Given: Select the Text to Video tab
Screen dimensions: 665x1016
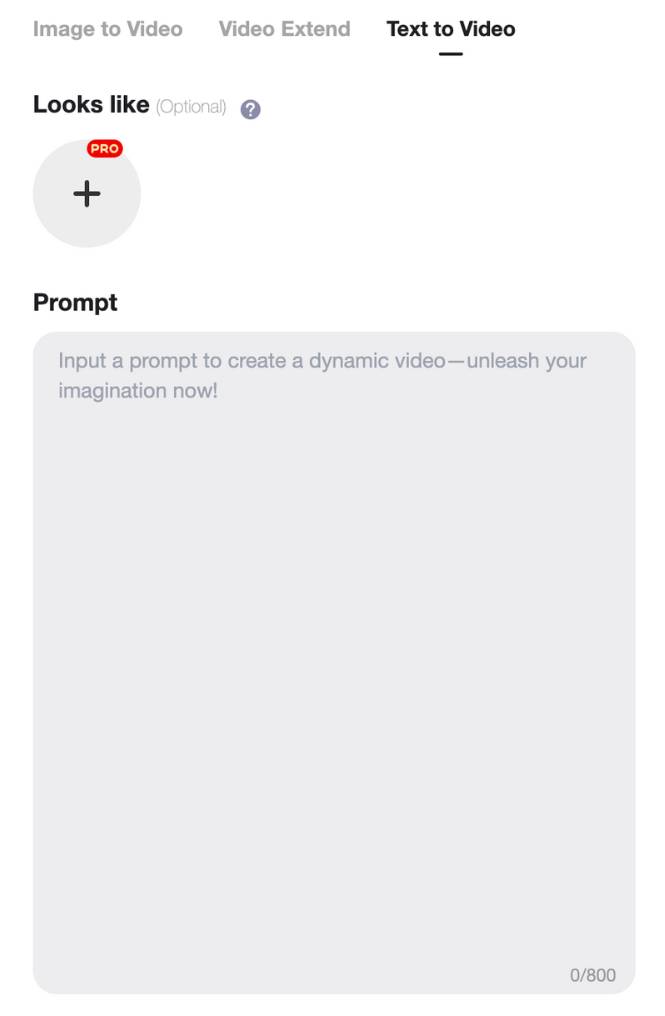Looking at the screenshot, I should pos(450,29).
